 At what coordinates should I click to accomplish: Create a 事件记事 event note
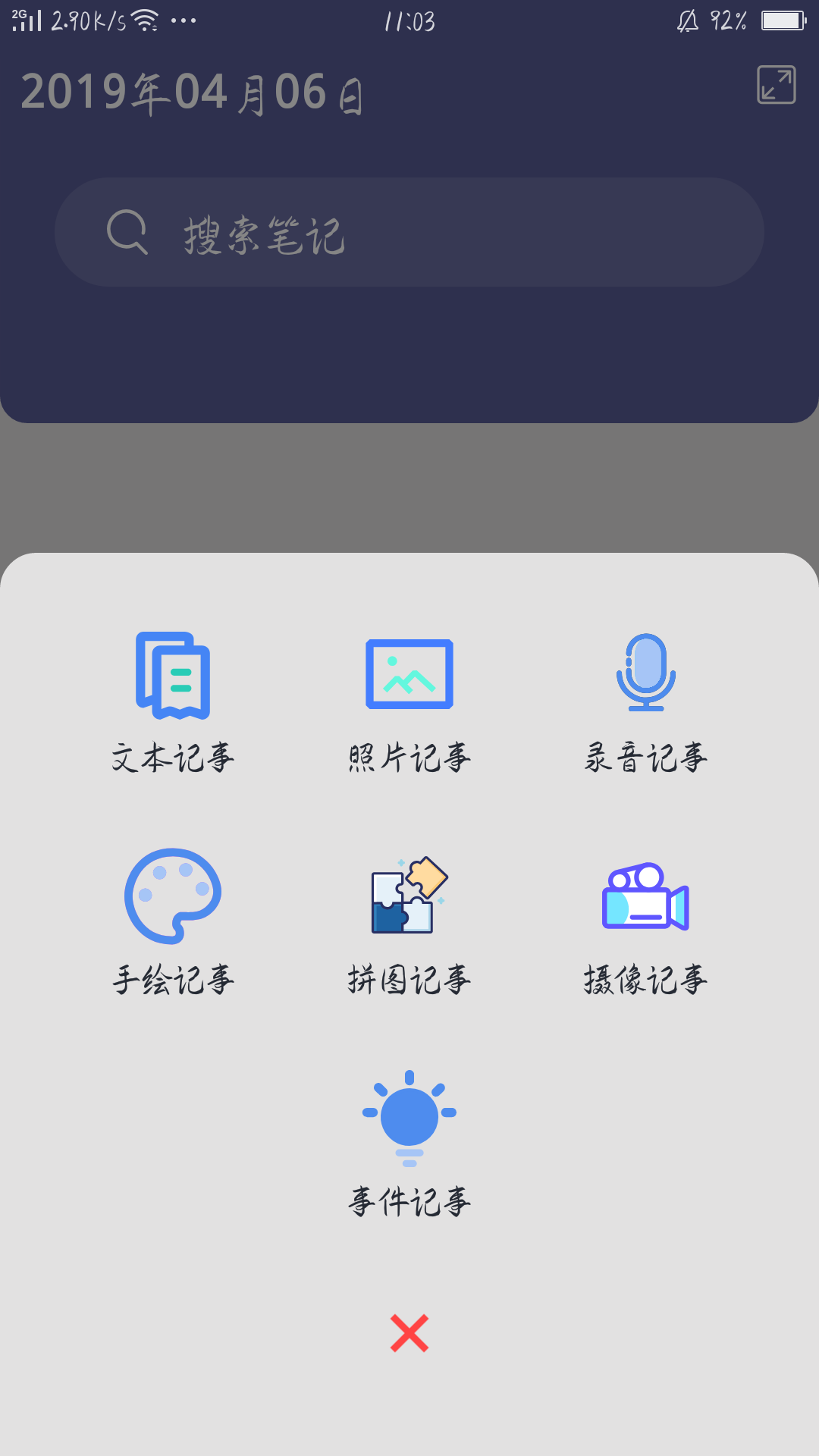(x=409, y=1144)
